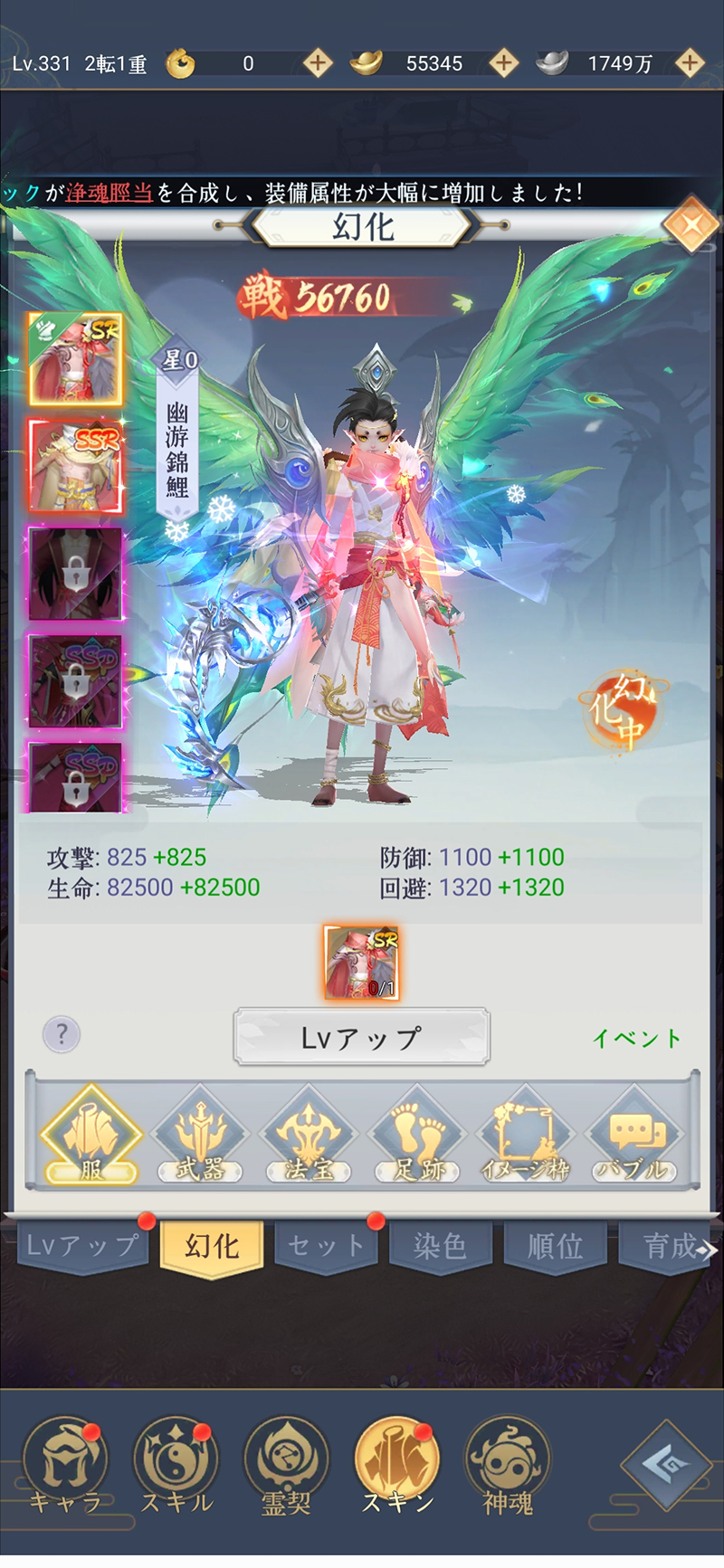Screen dimensions: 724x1568
Task: Open the question mark help
Action: (62, 1033)
